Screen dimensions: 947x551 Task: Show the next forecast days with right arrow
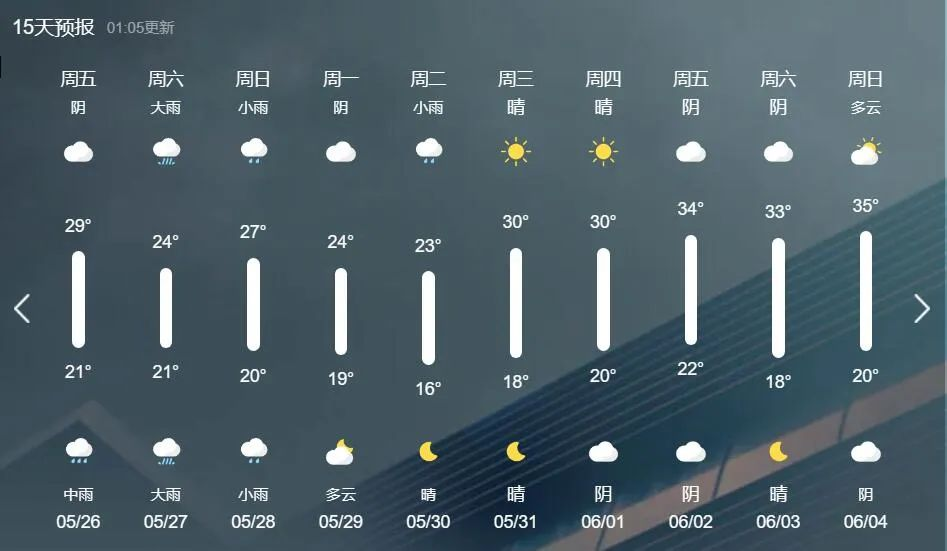(x=921, y=308)
